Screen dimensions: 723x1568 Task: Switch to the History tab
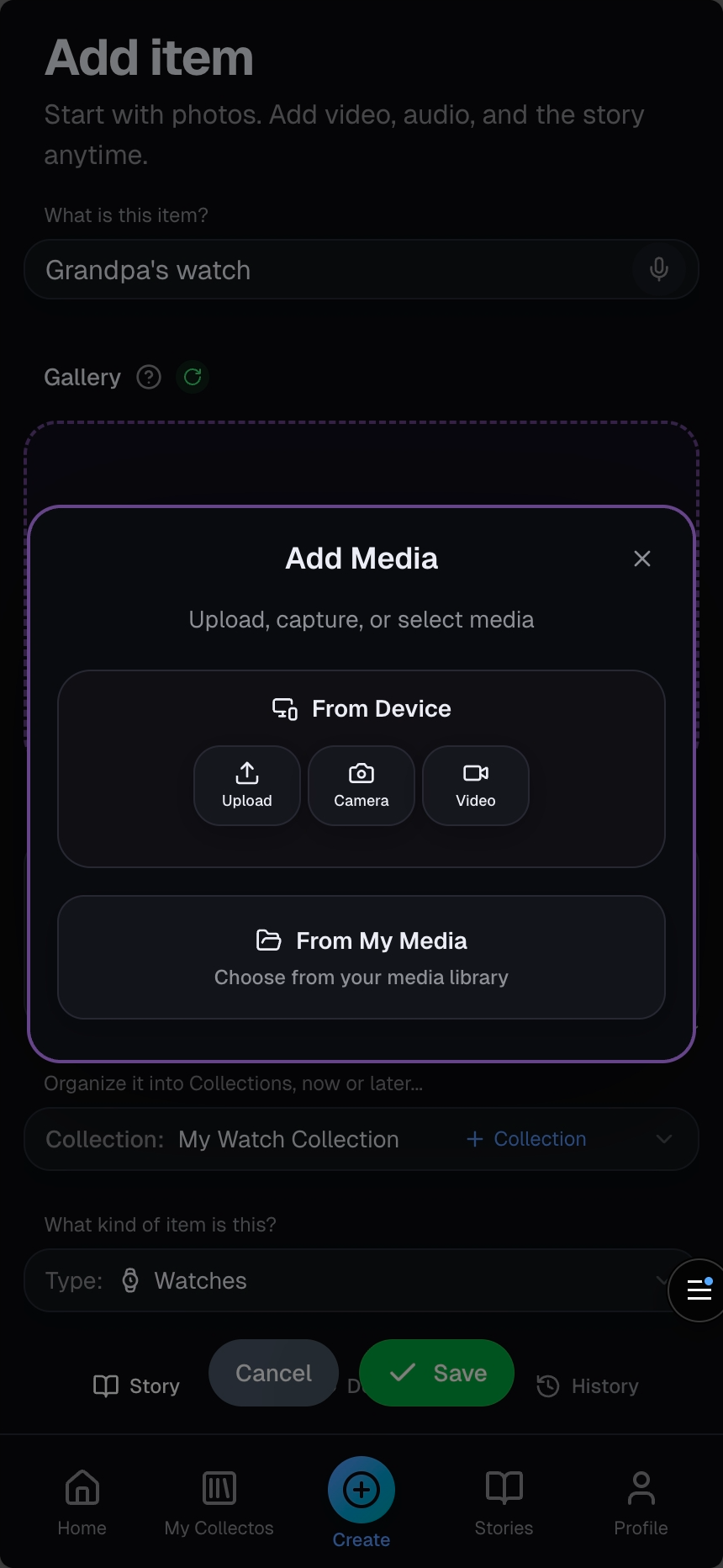[588, 1386]
